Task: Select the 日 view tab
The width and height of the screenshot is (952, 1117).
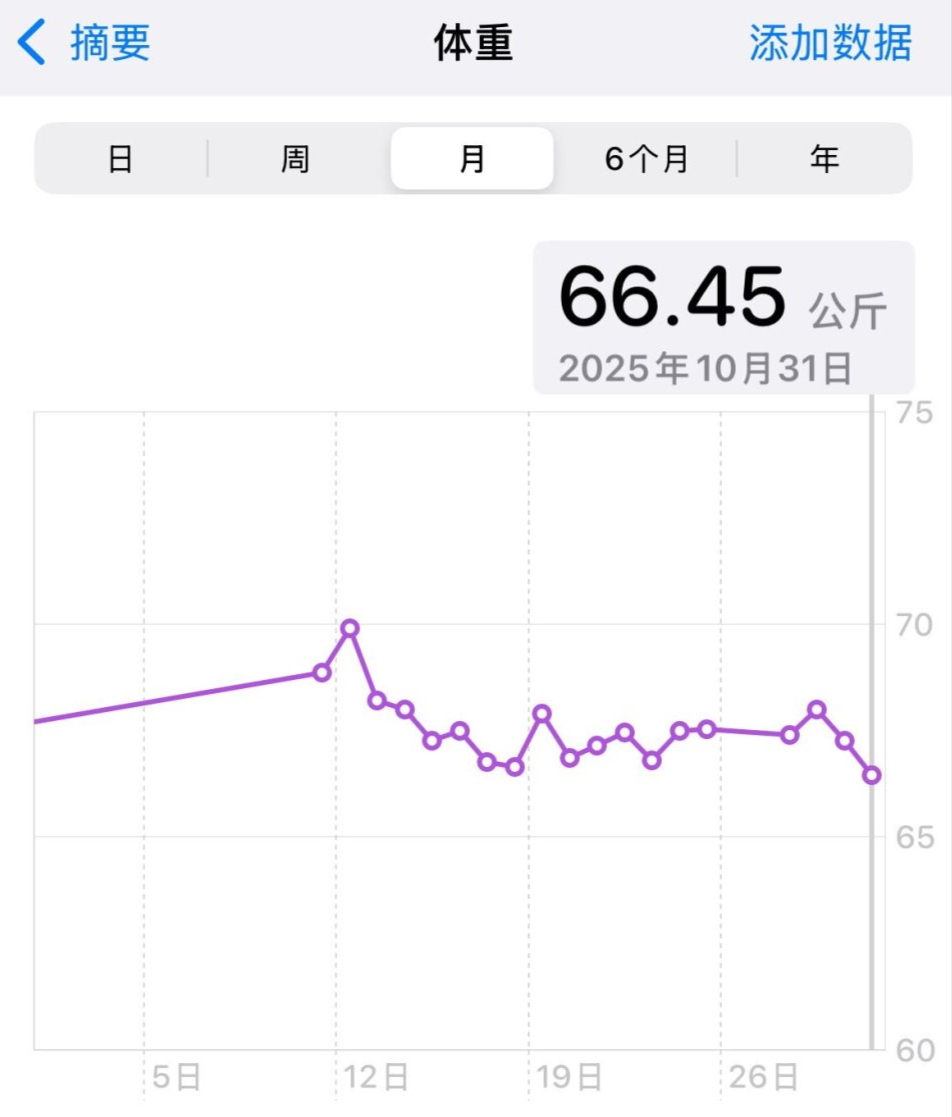Action: [120, 158]
